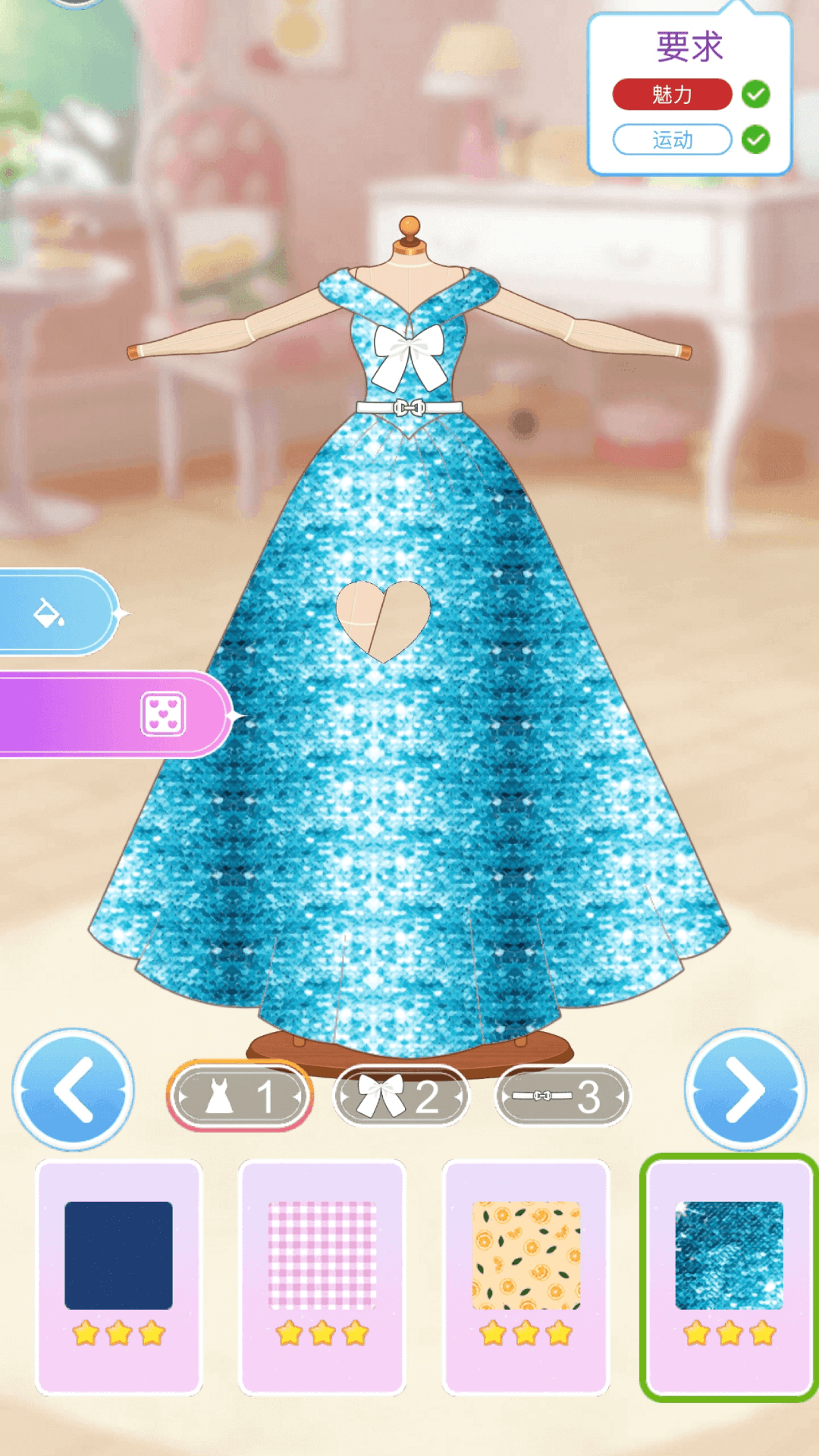Select the dress tab numbered 1
The width and height of the screenshot is (819, 1456).
pos(240,1097)
